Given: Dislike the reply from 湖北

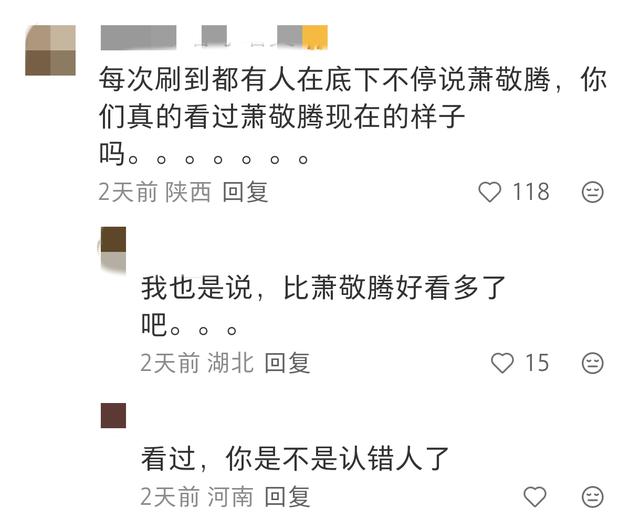Looking at the screenshot, I should pyautogui.click(x=592, y=363).
